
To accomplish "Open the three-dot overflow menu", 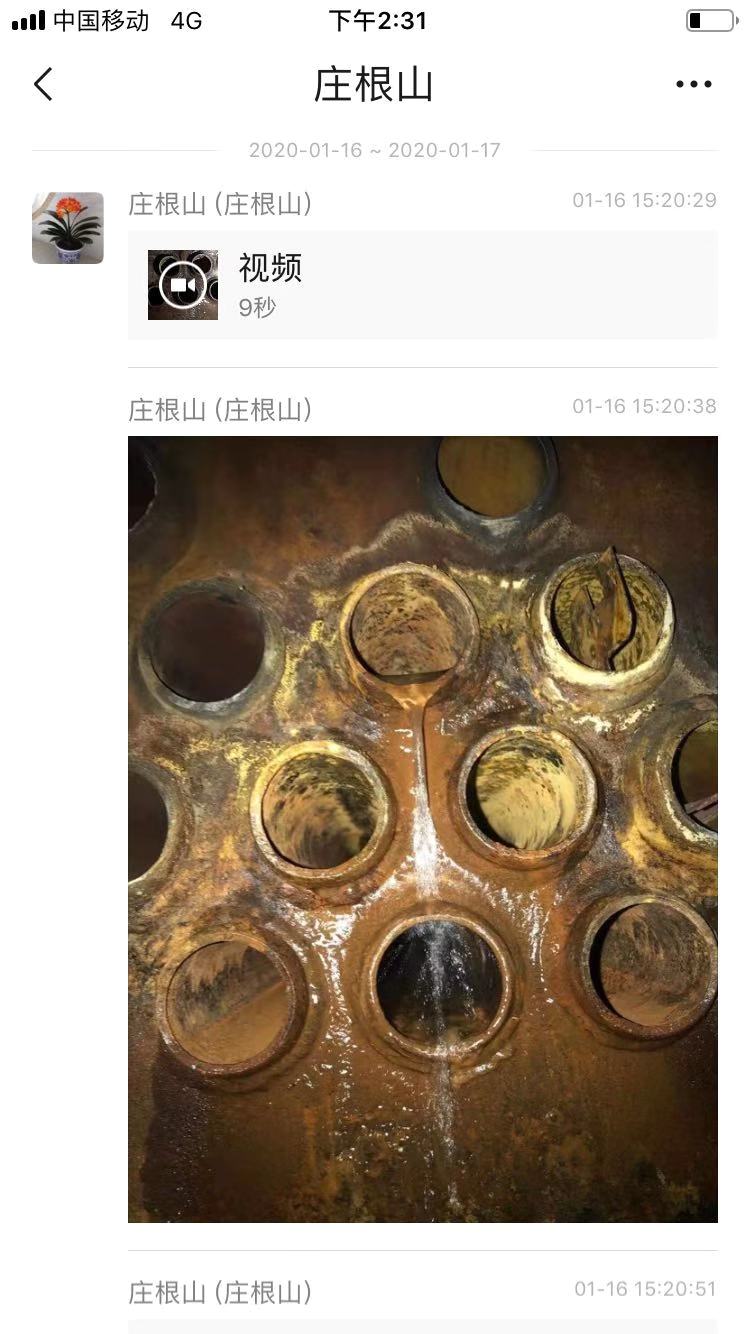I will pos(693,85).
